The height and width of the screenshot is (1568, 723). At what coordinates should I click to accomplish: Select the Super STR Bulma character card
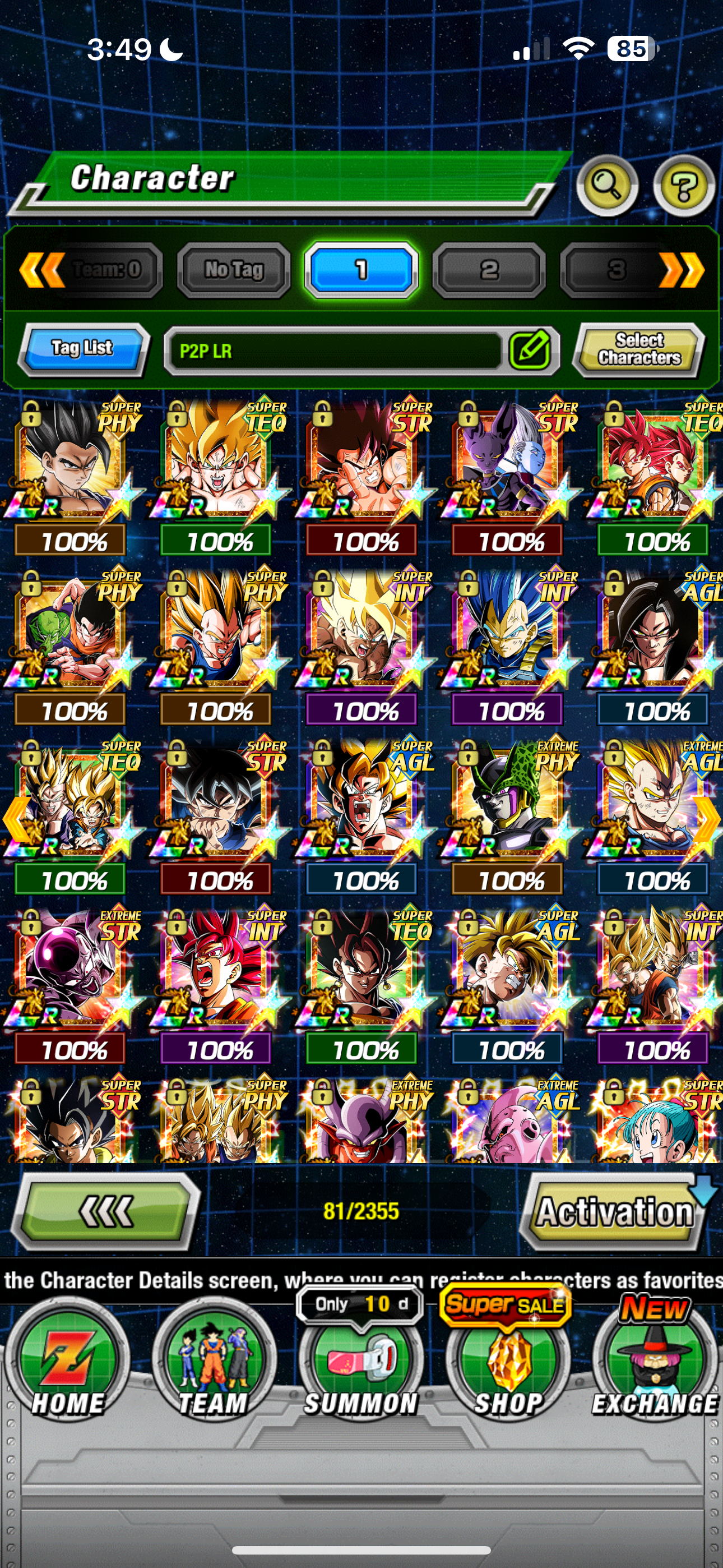click(654, 1120)
